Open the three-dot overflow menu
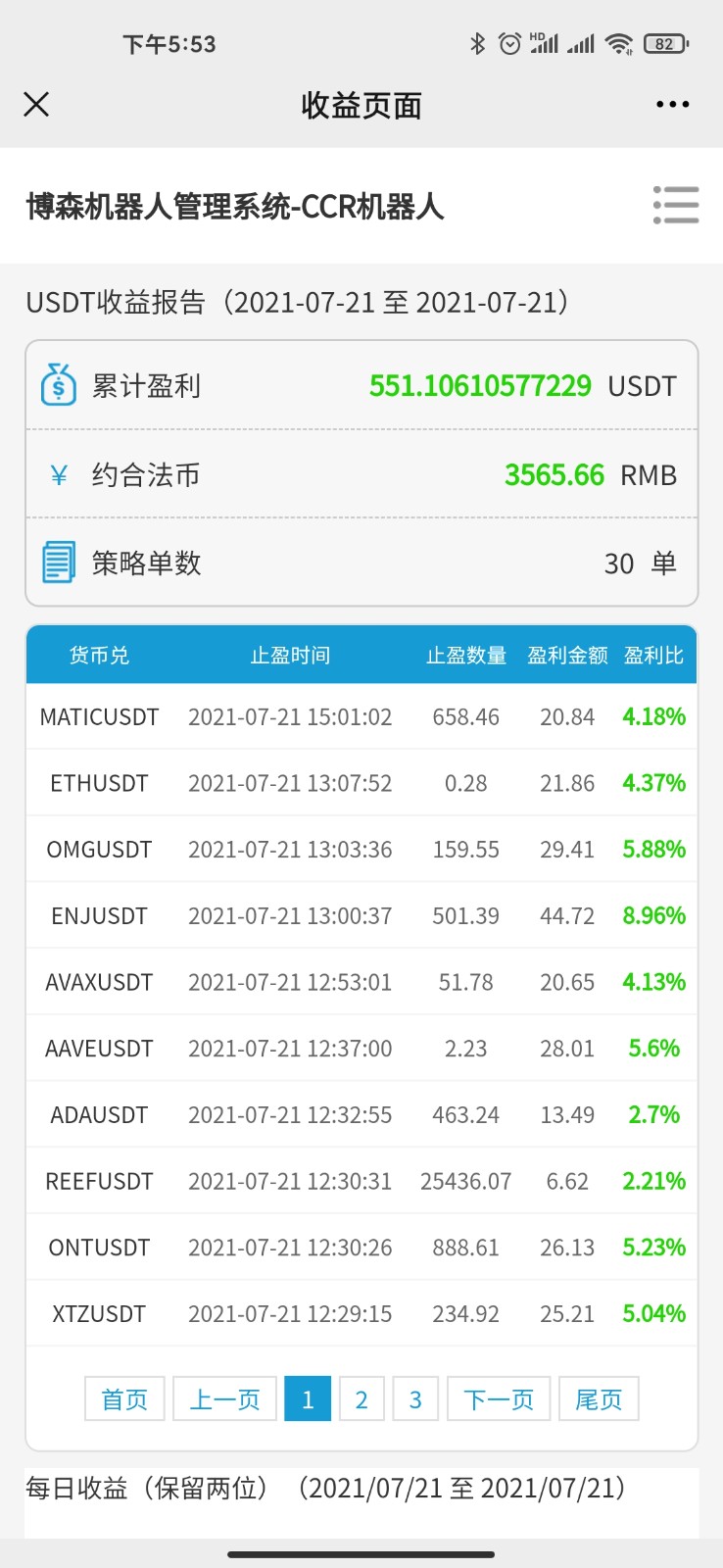723x1568 pixels. pos(673,104)
